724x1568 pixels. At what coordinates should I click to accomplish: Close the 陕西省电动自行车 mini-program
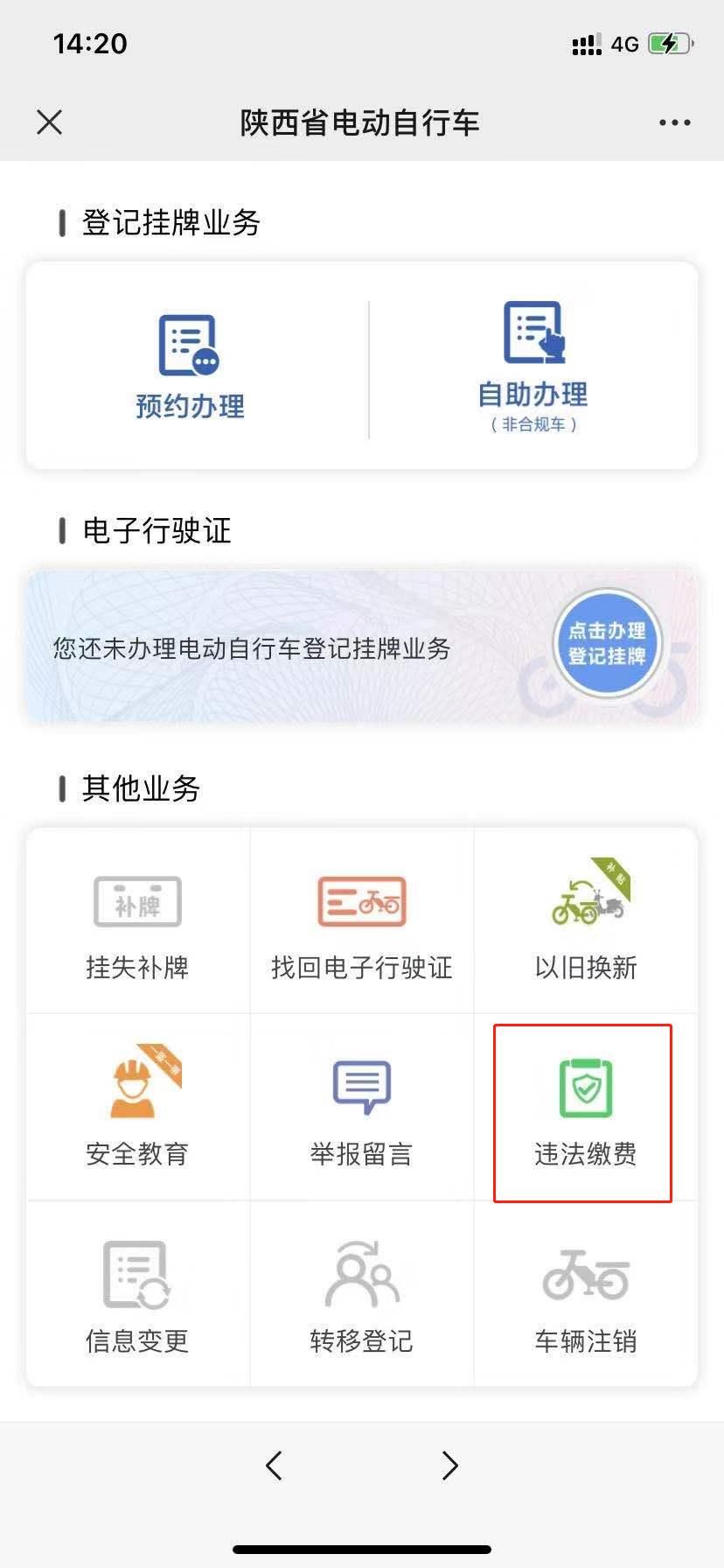point(50,122)
